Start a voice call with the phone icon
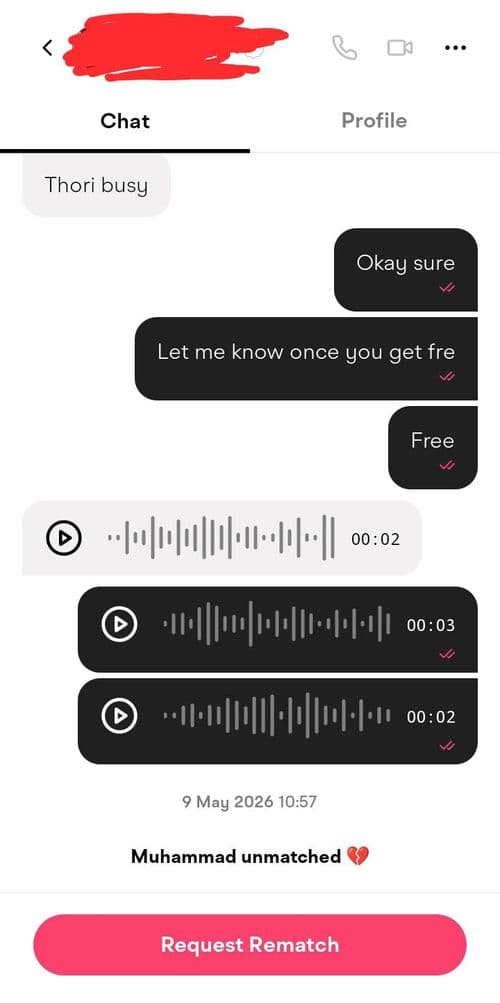Viewport: 500px width, 1003px height. (345, 47)
